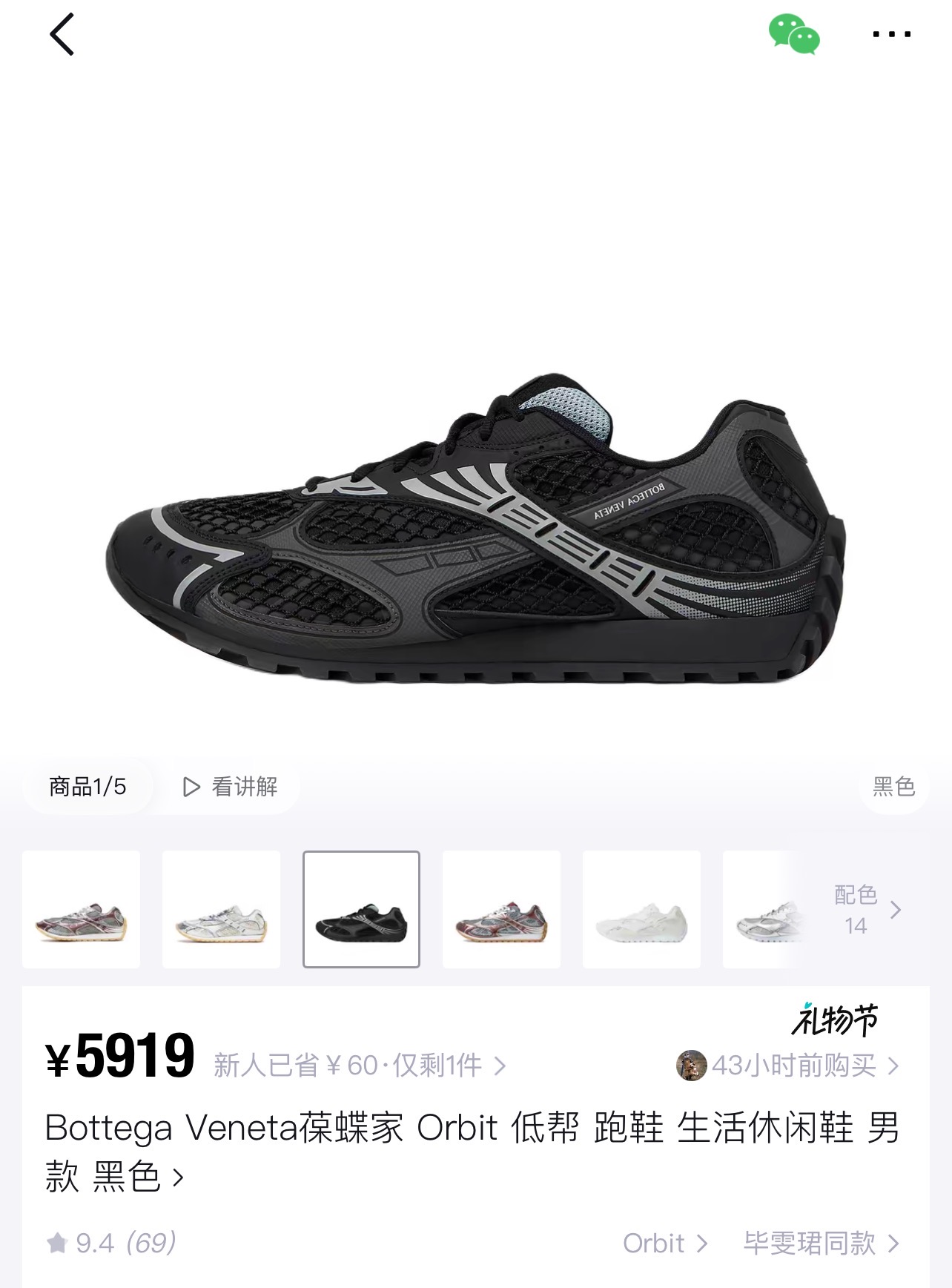This screenshot has width=952, height=1288.
Task: Select the first burgundy colorway thumbnail
Action: (81, 909)
